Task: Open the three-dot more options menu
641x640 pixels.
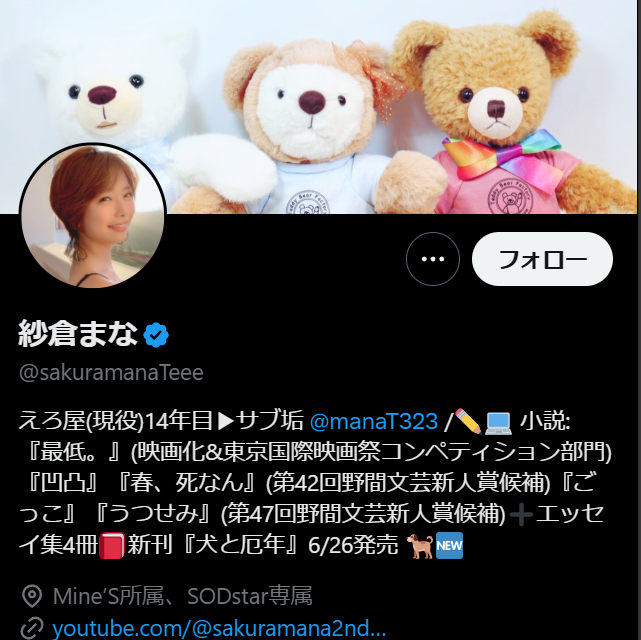Action: tap(432, 259)
